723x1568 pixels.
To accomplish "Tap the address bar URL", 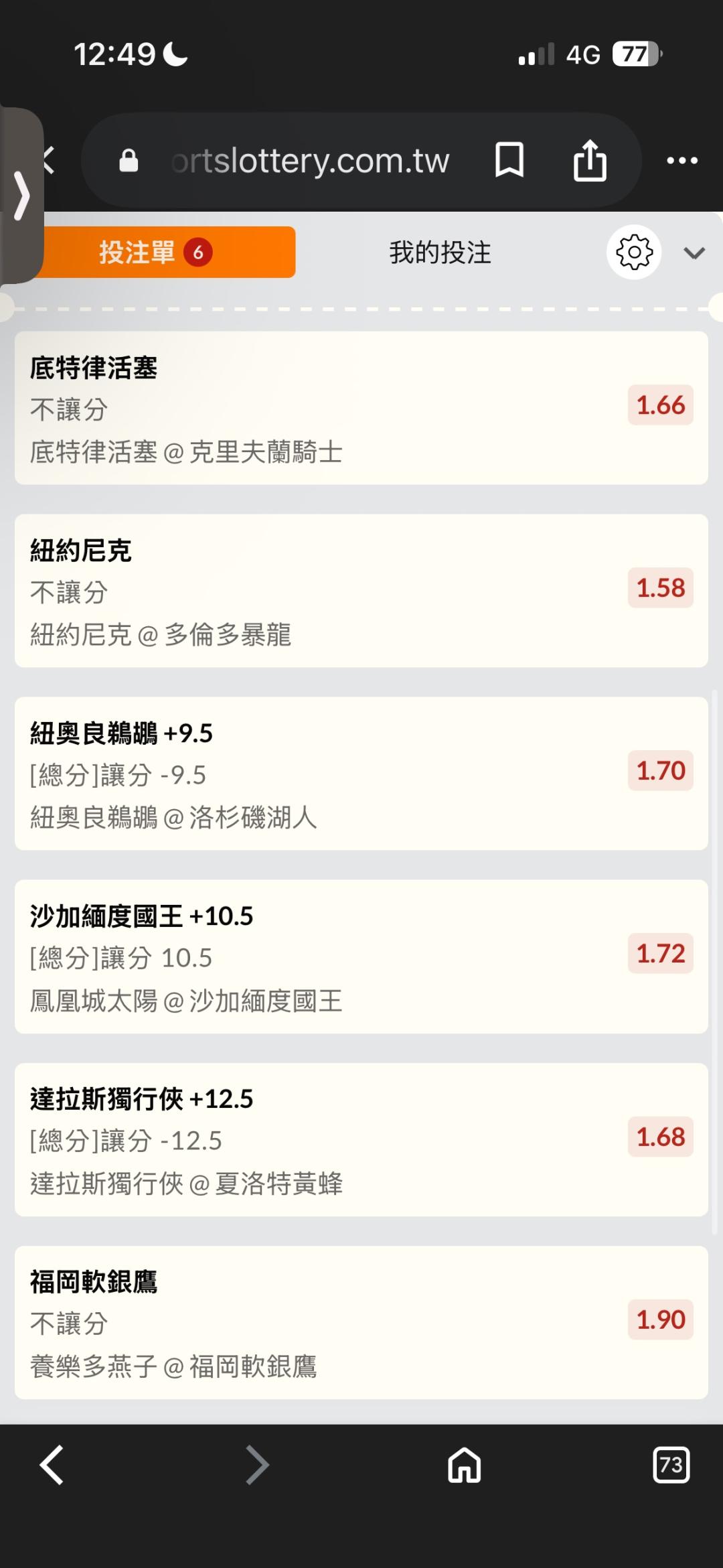I will point(309,161).
